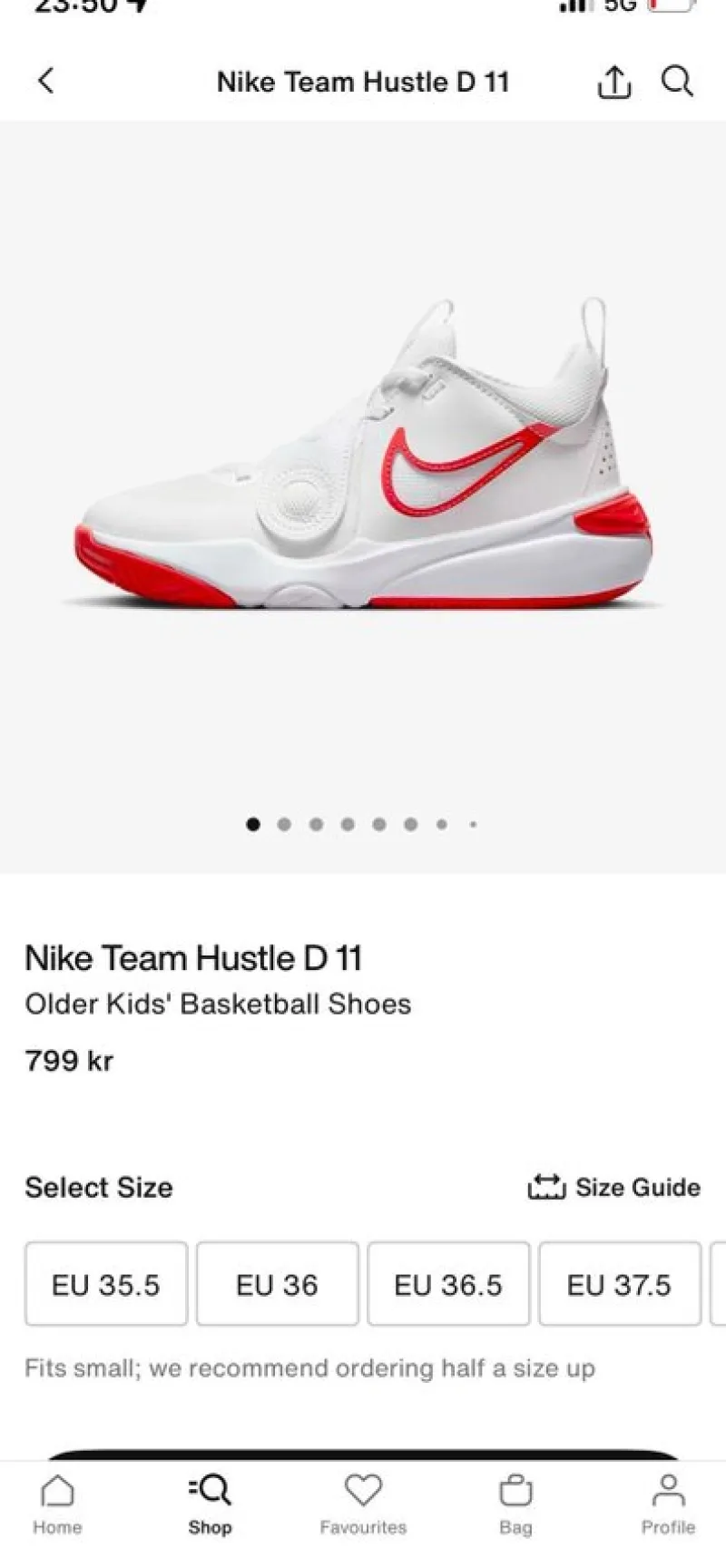Switch to the Profile tab

point(668,1505)
